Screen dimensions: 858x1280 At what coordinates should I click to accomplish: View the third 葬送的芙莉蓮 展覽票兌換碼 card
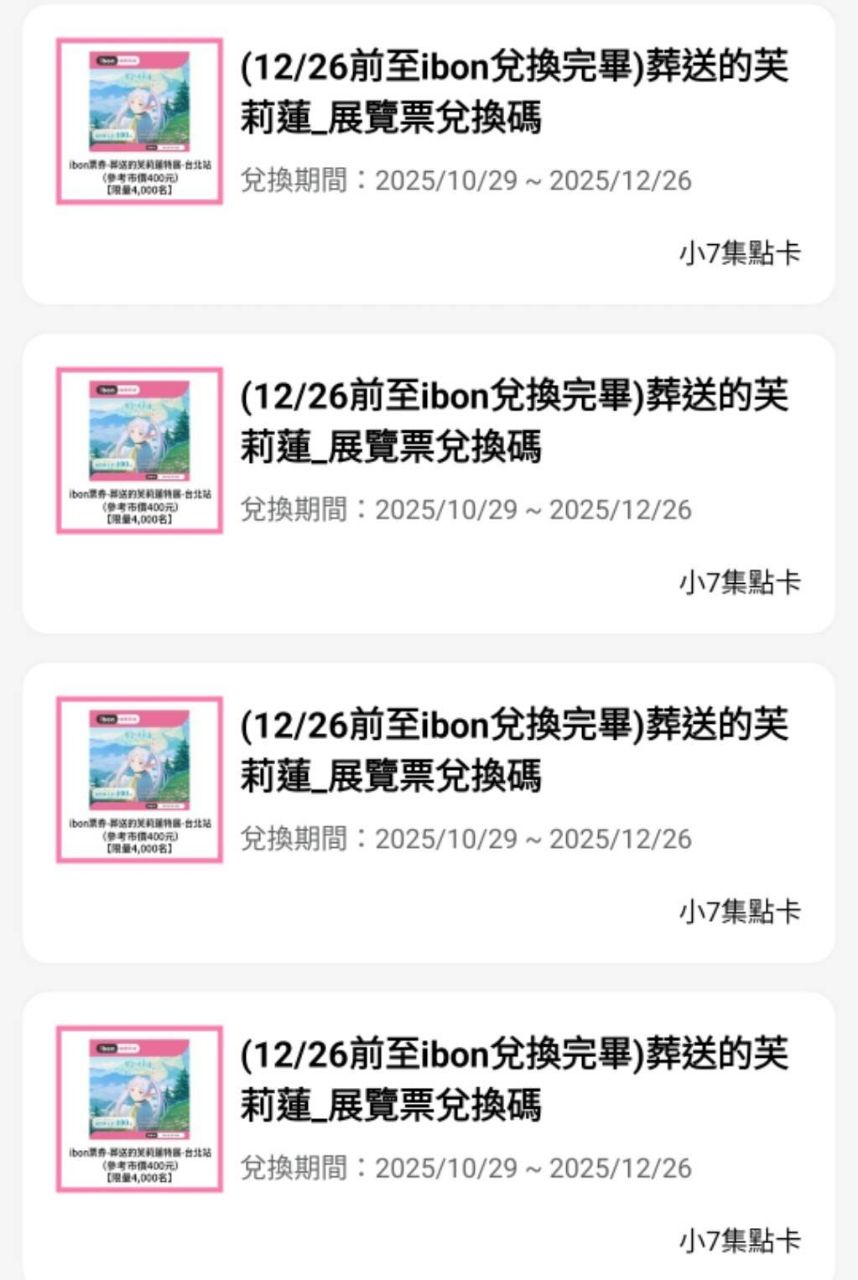click(x=514, y=750)
